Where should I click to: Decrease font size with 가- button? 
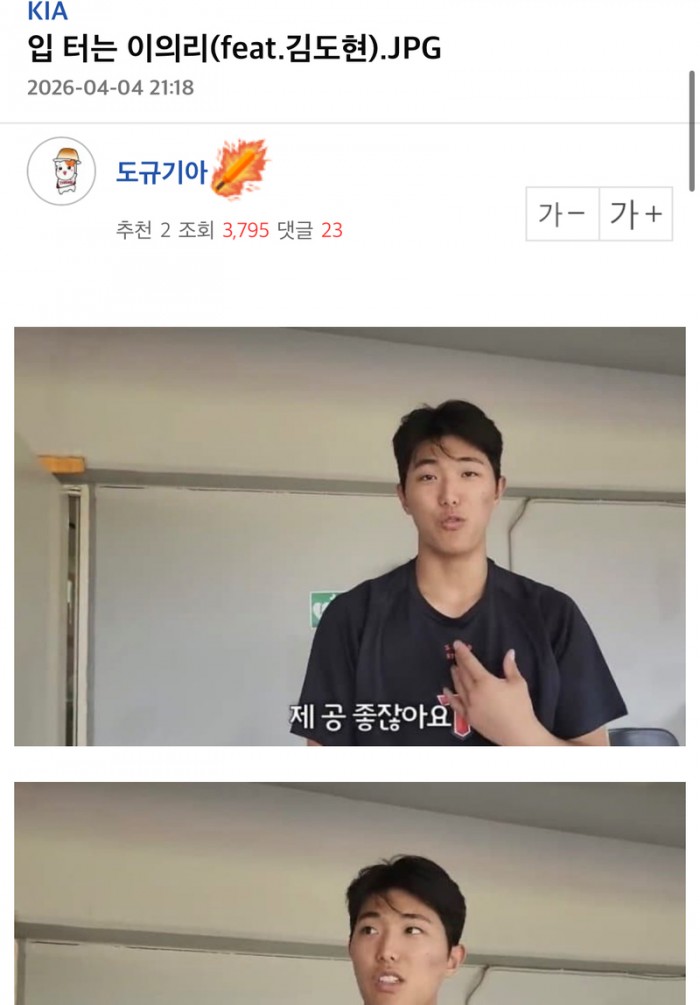click(x=562, y=214)
